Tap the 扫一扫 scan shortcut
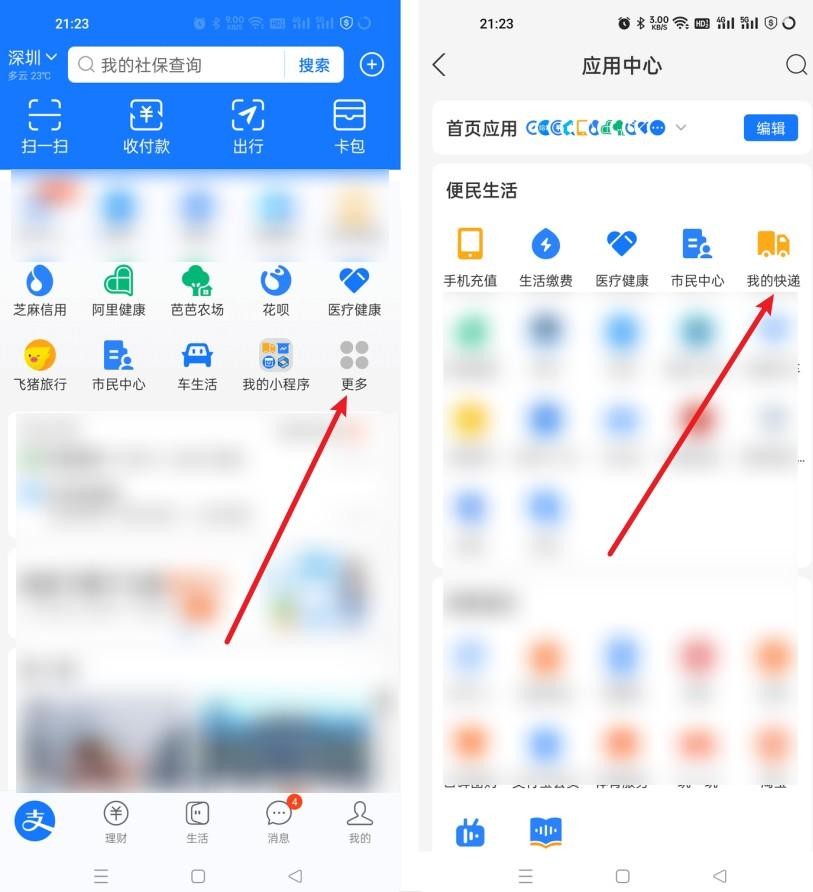The height and width of the screenshot is (892, 813). (x=44, y=126)
